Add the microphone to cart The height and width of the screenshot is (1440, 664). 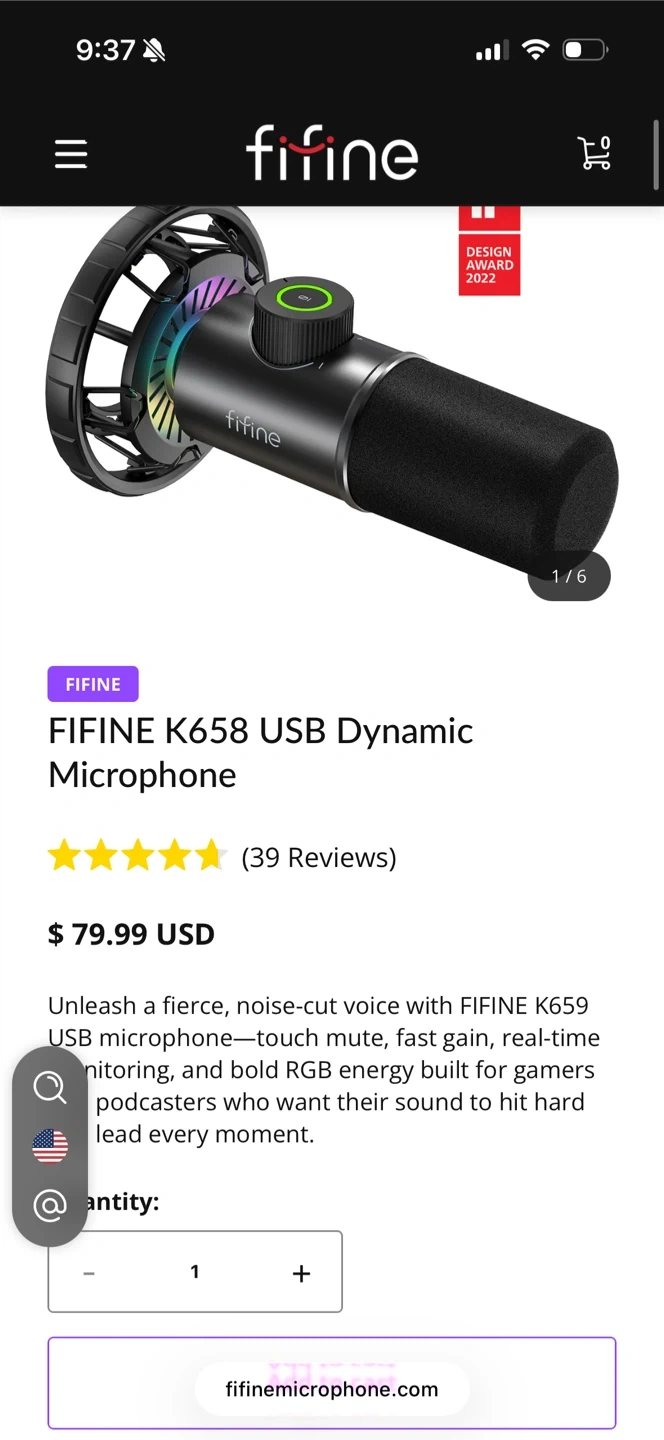pyautogui.click(x=332, y=1383)
